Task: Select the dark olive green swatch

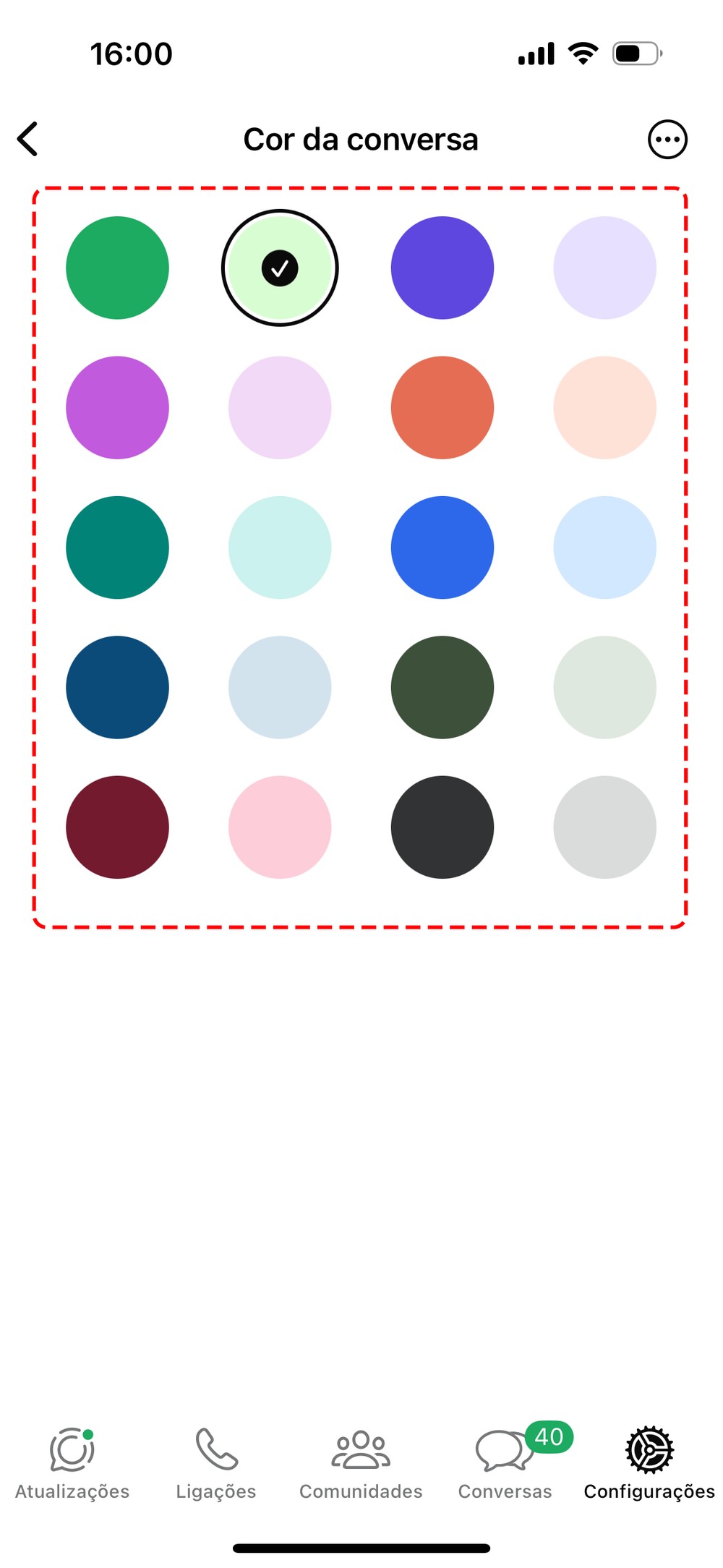Action: click(442, 687)
